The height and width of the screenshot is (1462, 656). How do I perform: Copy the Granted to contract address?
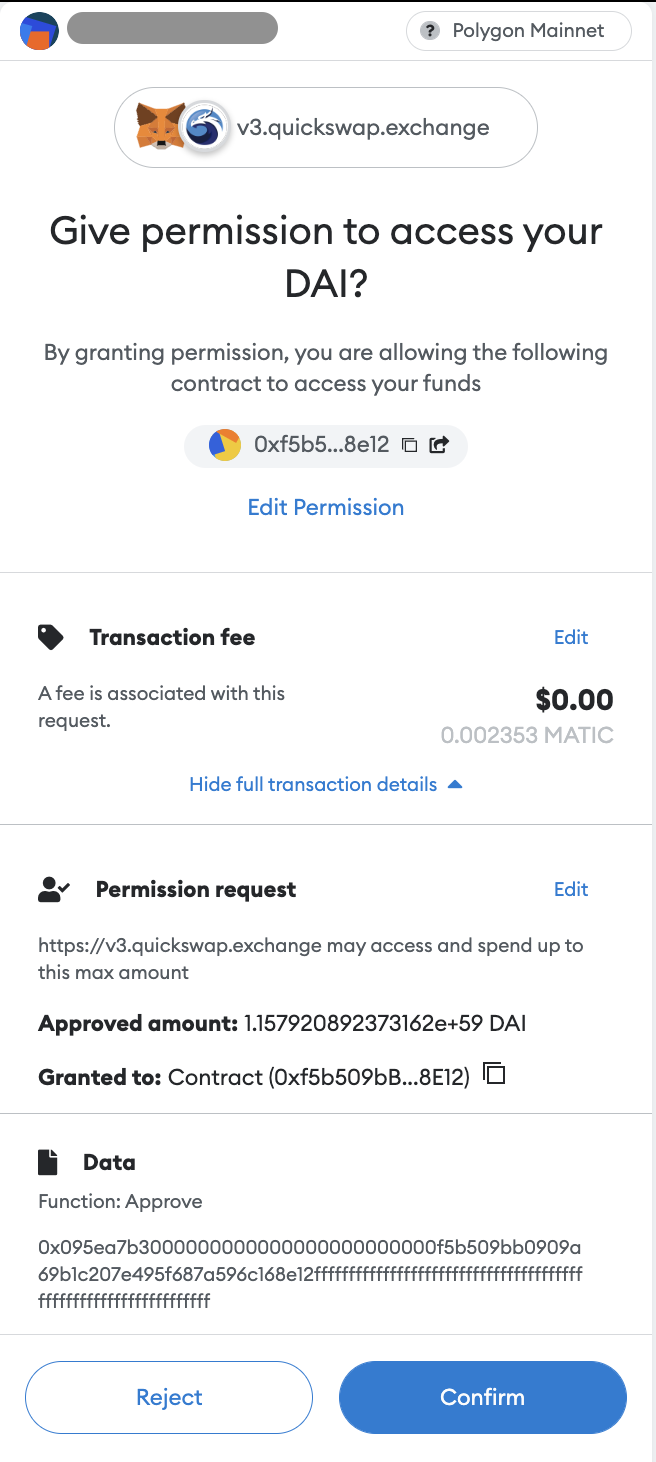click(x=494, y=1075)
